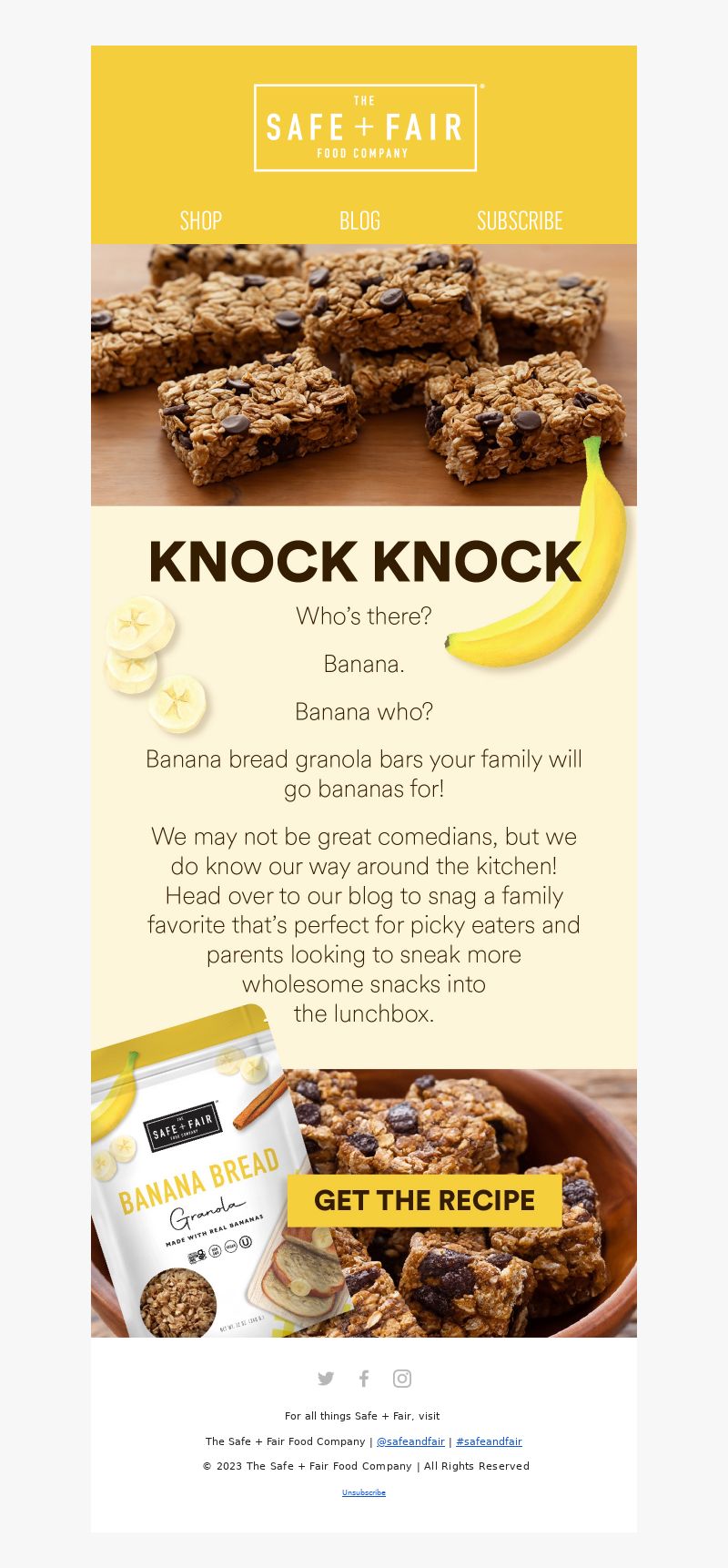The image size is (728, 1568).
Task: Open the #safeandfair hashtag link
Action: [489, 1441]
